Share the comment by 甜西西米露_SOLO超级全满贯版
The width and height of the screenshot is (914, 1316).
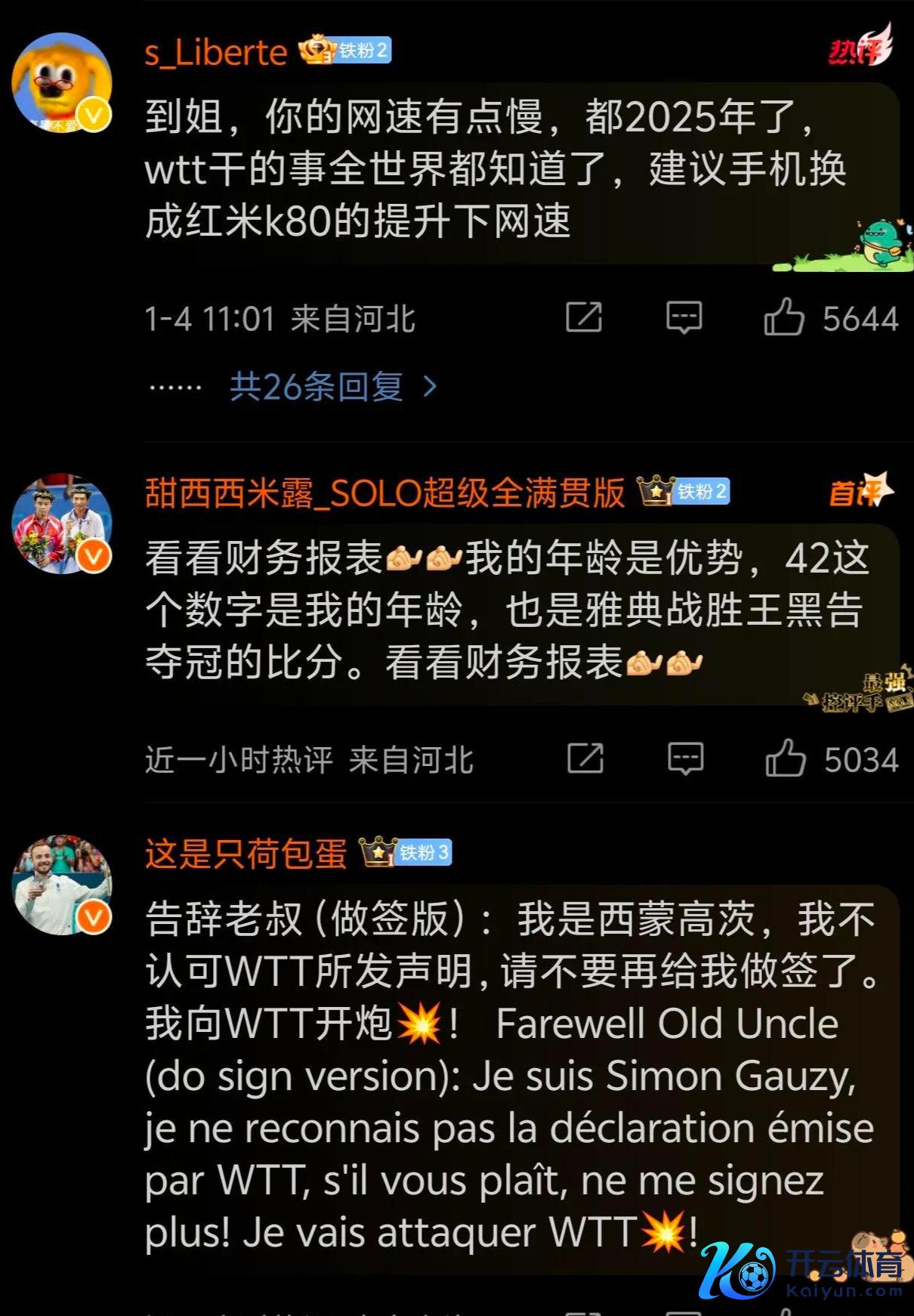(585, 758)
